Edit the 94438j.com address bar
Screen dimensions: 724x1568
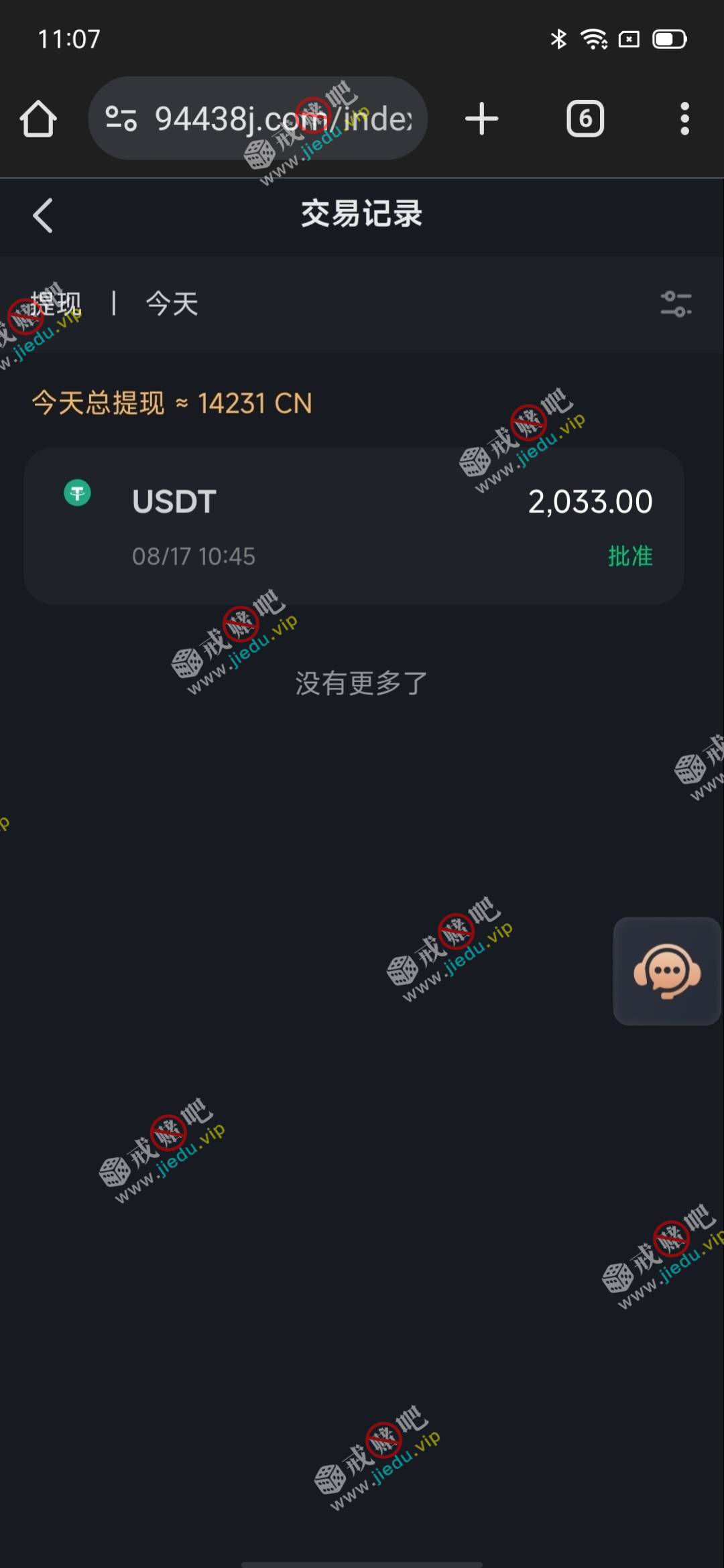click(x=282, y=119)
